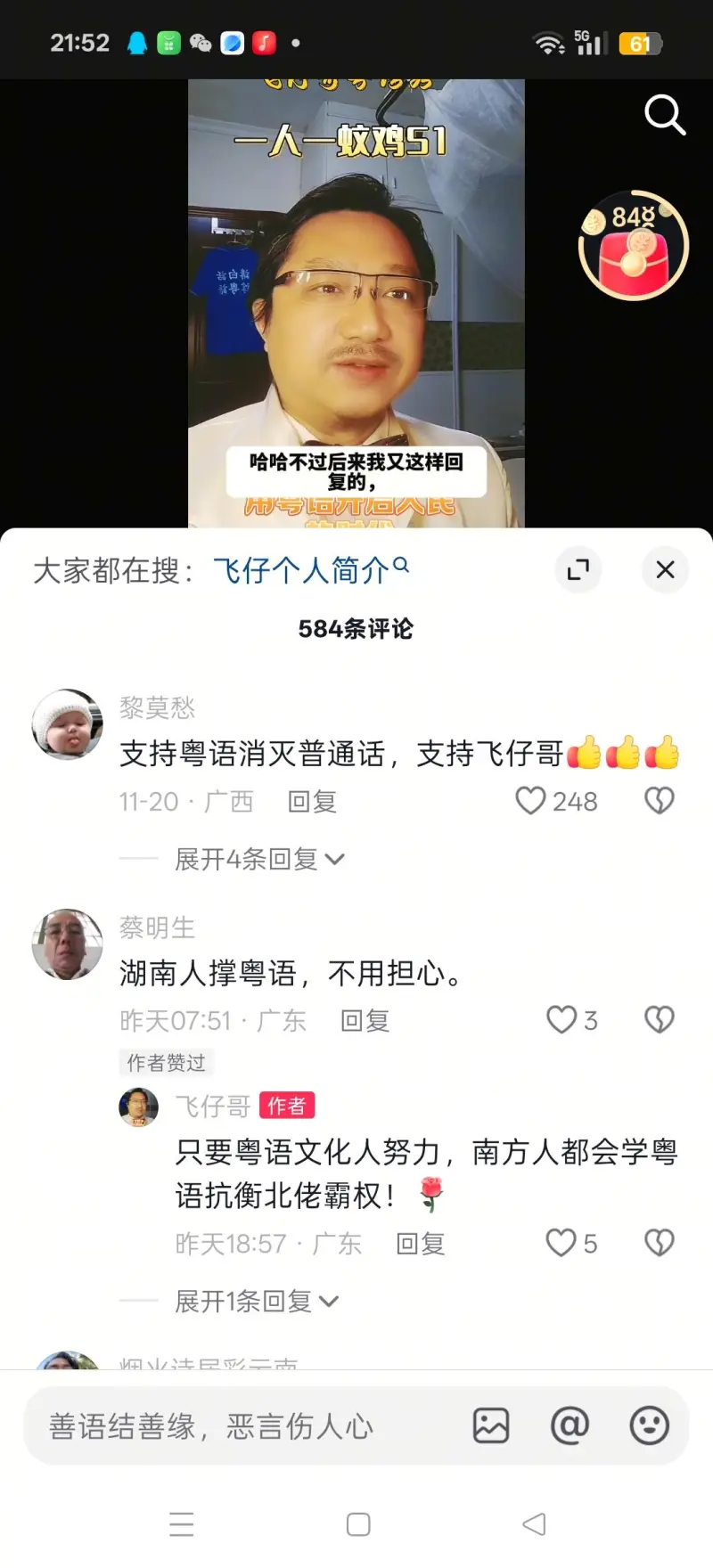This screenshot has height=1568, width=713.
Task: Like the author 飞仔哥's reply
Action: pos(561,1243)
